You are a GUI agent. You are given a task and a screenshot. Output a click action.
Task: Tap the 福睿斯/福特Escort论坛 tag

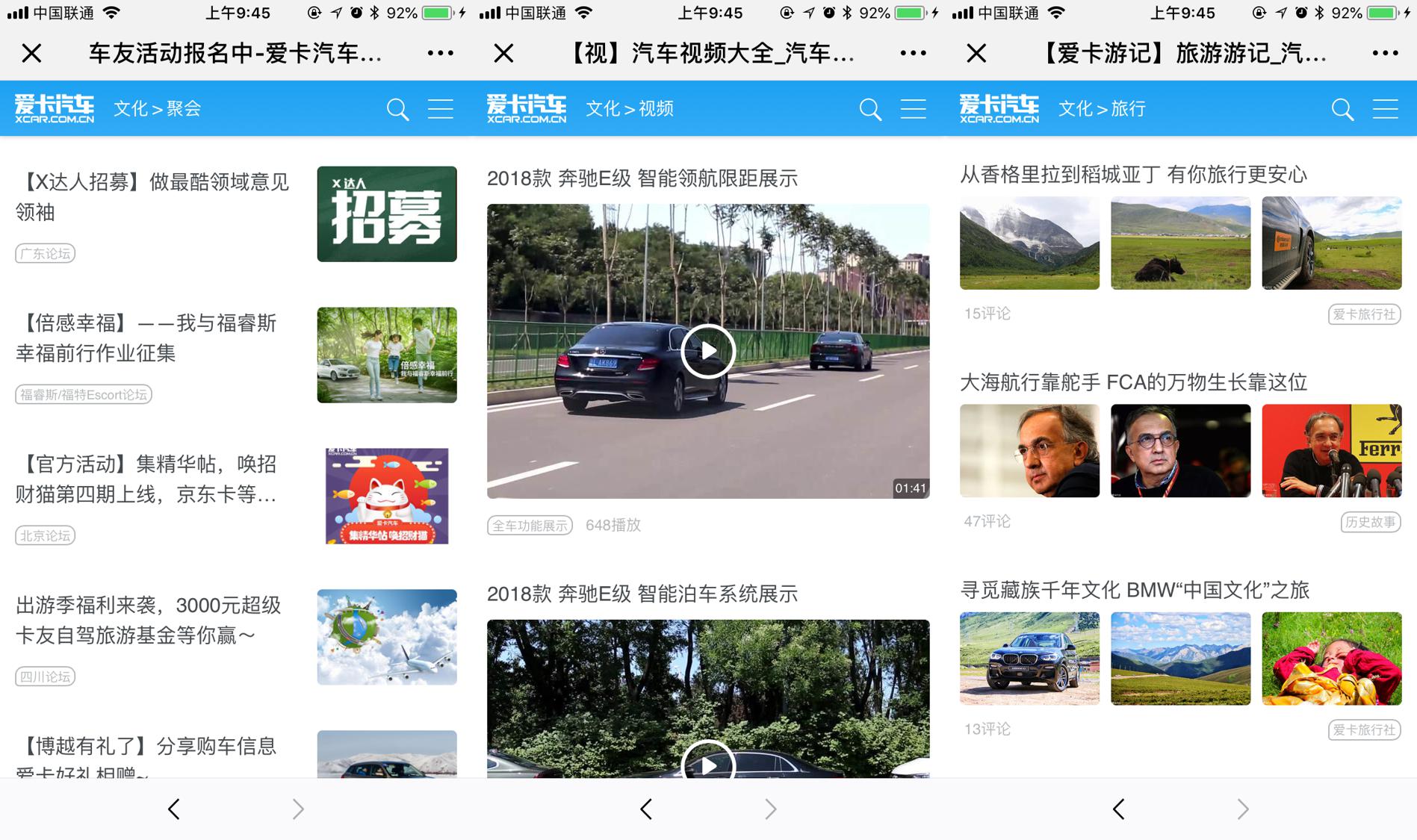pyautogui.click(x=84, y=394)
